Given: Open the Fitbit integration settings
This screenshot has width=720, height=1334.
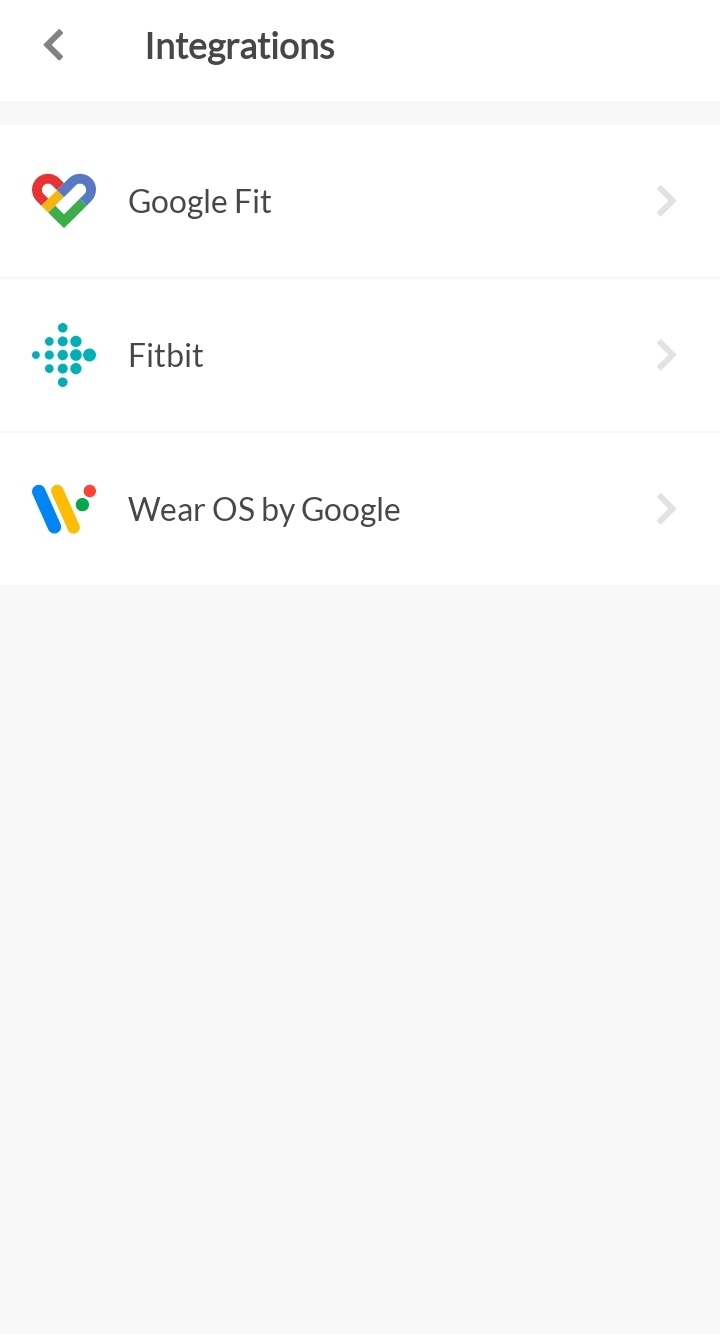Looking at the screenshot, I should [x=360, y=355].
